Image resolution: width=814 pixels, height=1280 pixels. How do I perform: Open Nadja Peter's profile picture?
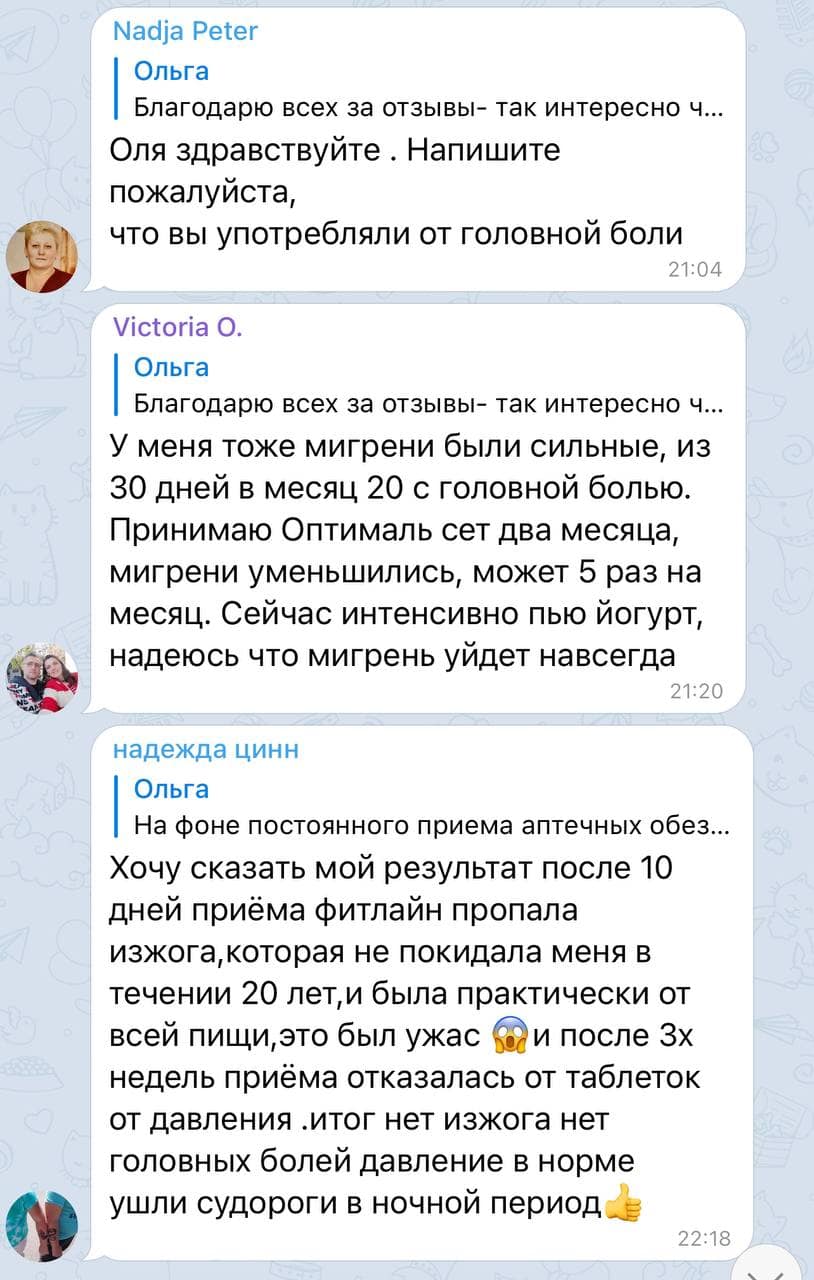point(42,256)
